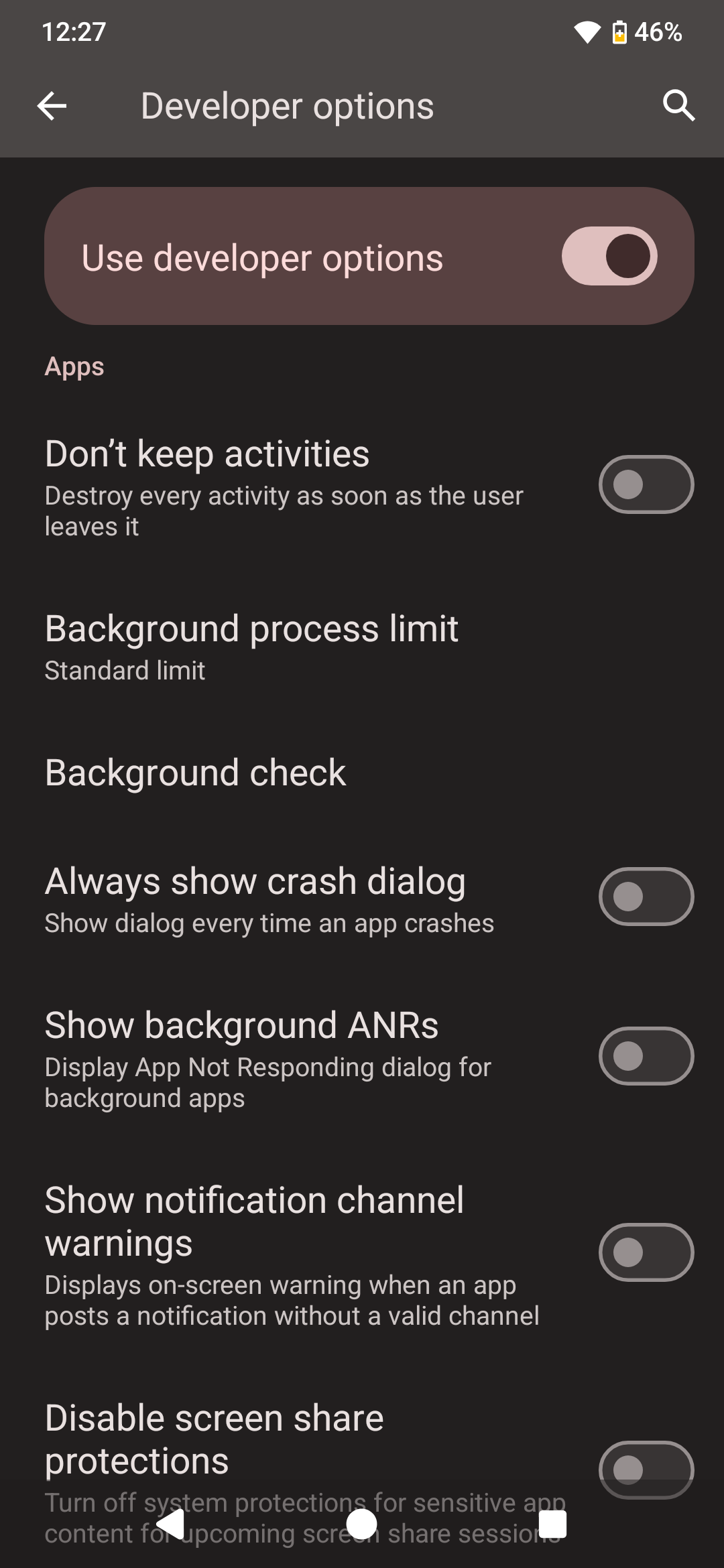The height and width of the screenshot is (1568, 724).
Task: Switch on Show notification channel warnings
Action: point(646,1252)
